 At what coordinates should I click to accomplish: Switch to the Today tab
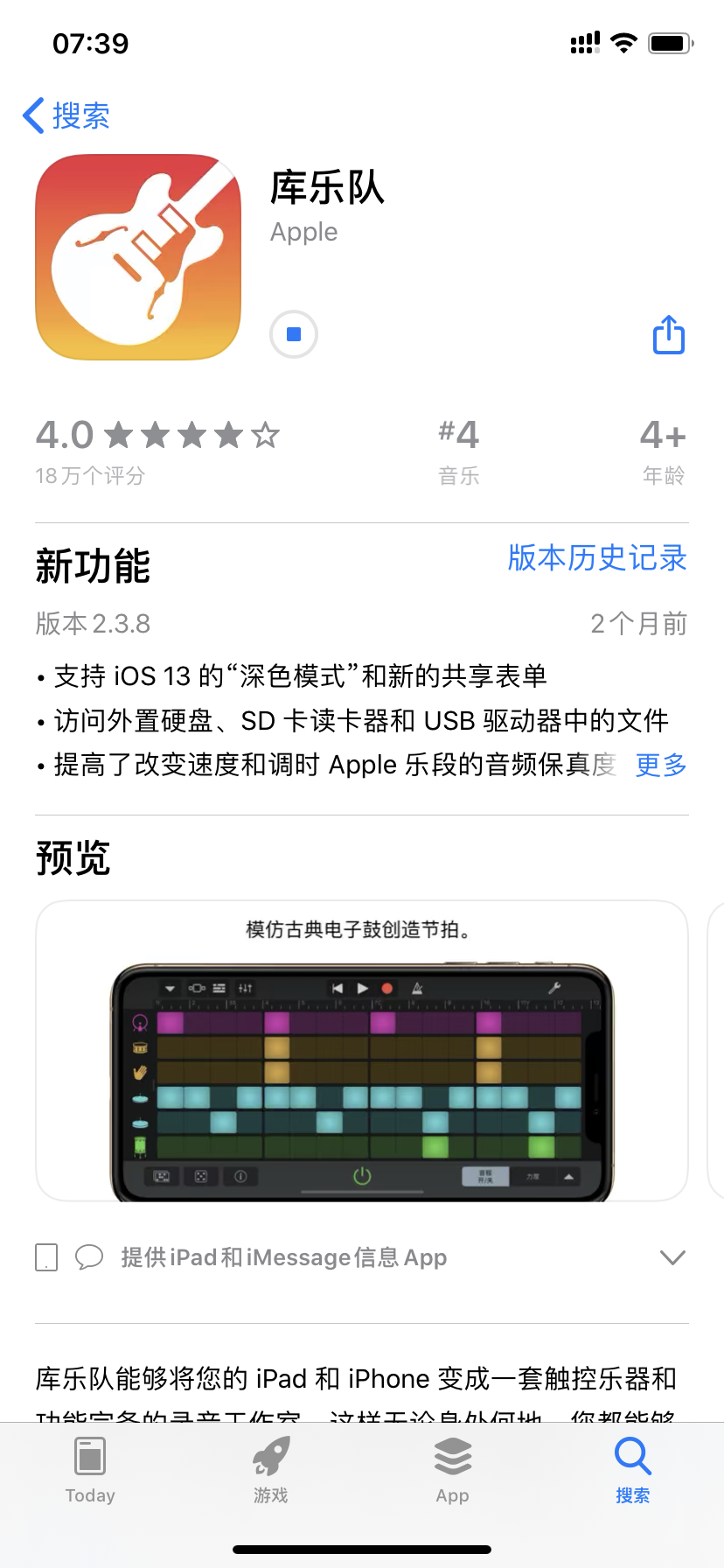(90, 1470)
